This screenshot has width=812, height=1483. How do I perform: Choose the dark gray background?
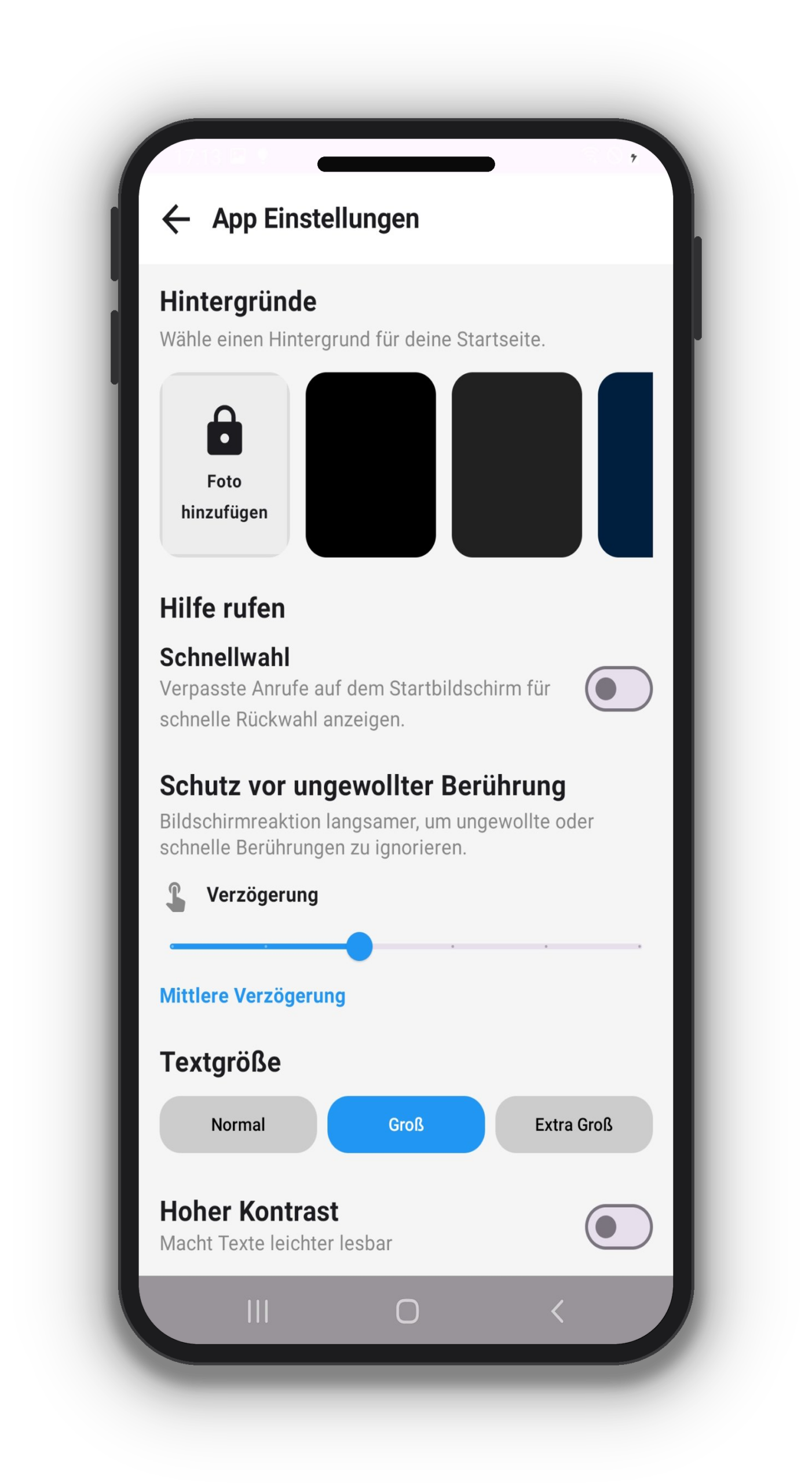517,465
